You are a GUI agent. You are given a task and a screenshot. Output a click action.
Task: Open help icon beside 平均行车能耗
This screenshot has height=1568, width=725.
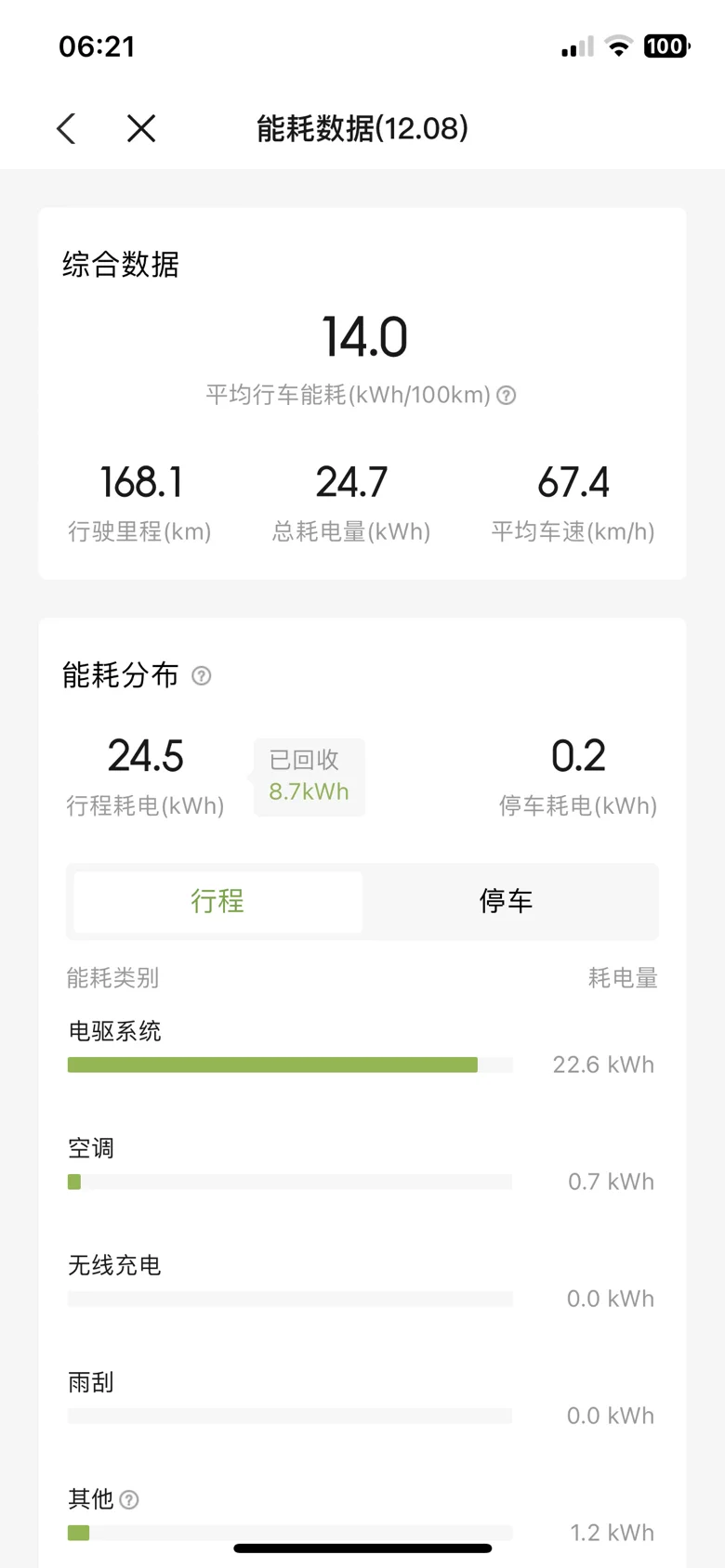point(507,395)
